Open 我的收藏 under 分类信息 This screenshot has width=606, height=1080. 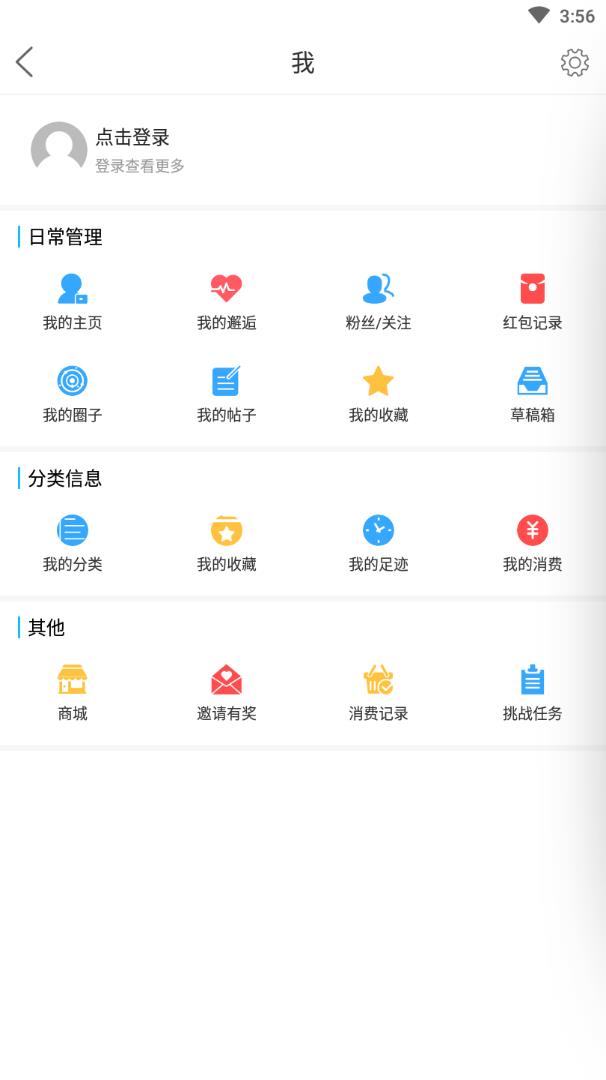coord(226,542)
